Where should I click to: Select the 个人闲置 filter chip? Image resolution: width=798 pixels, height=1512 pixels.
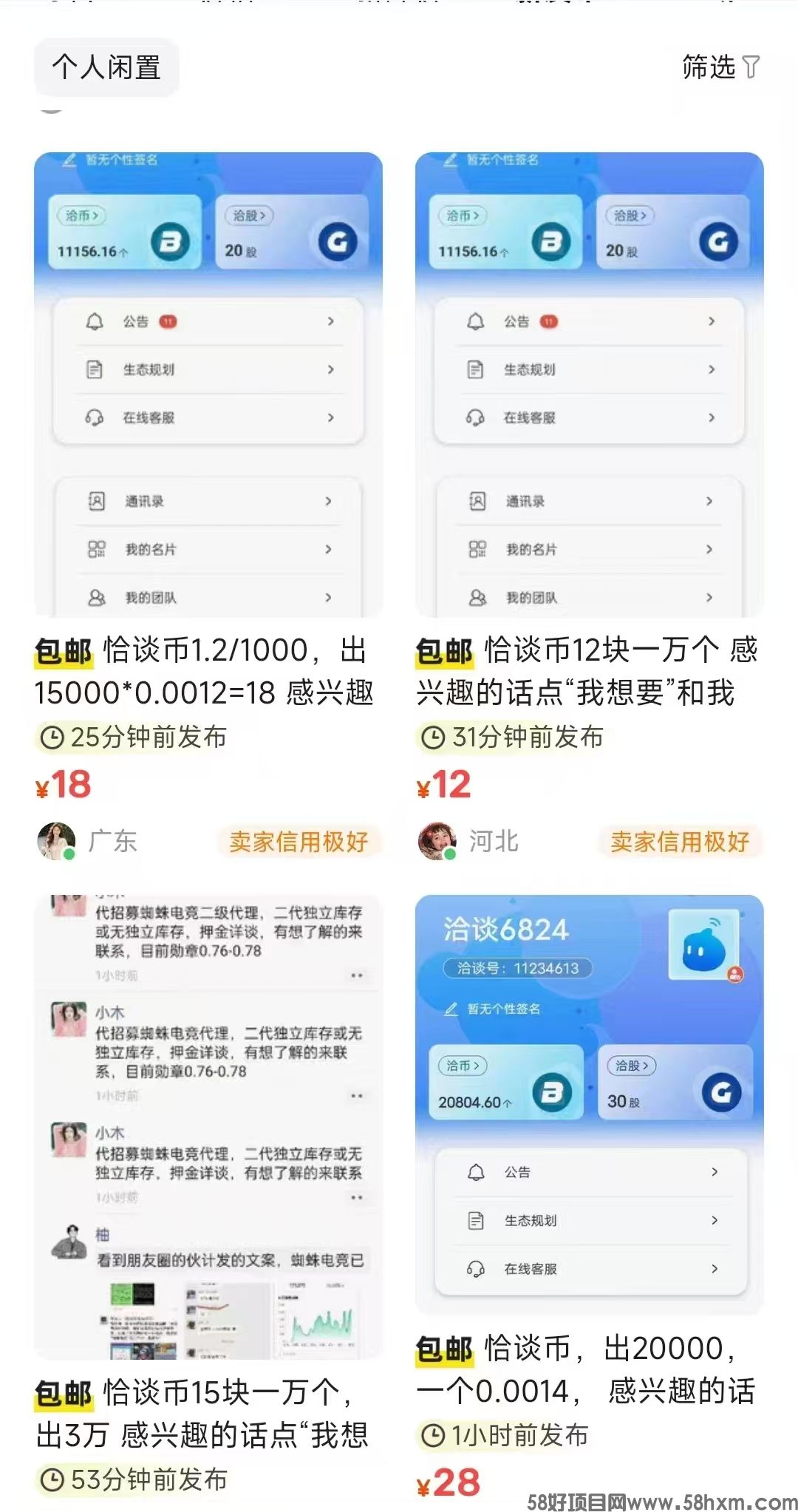(x=106, y=67)
